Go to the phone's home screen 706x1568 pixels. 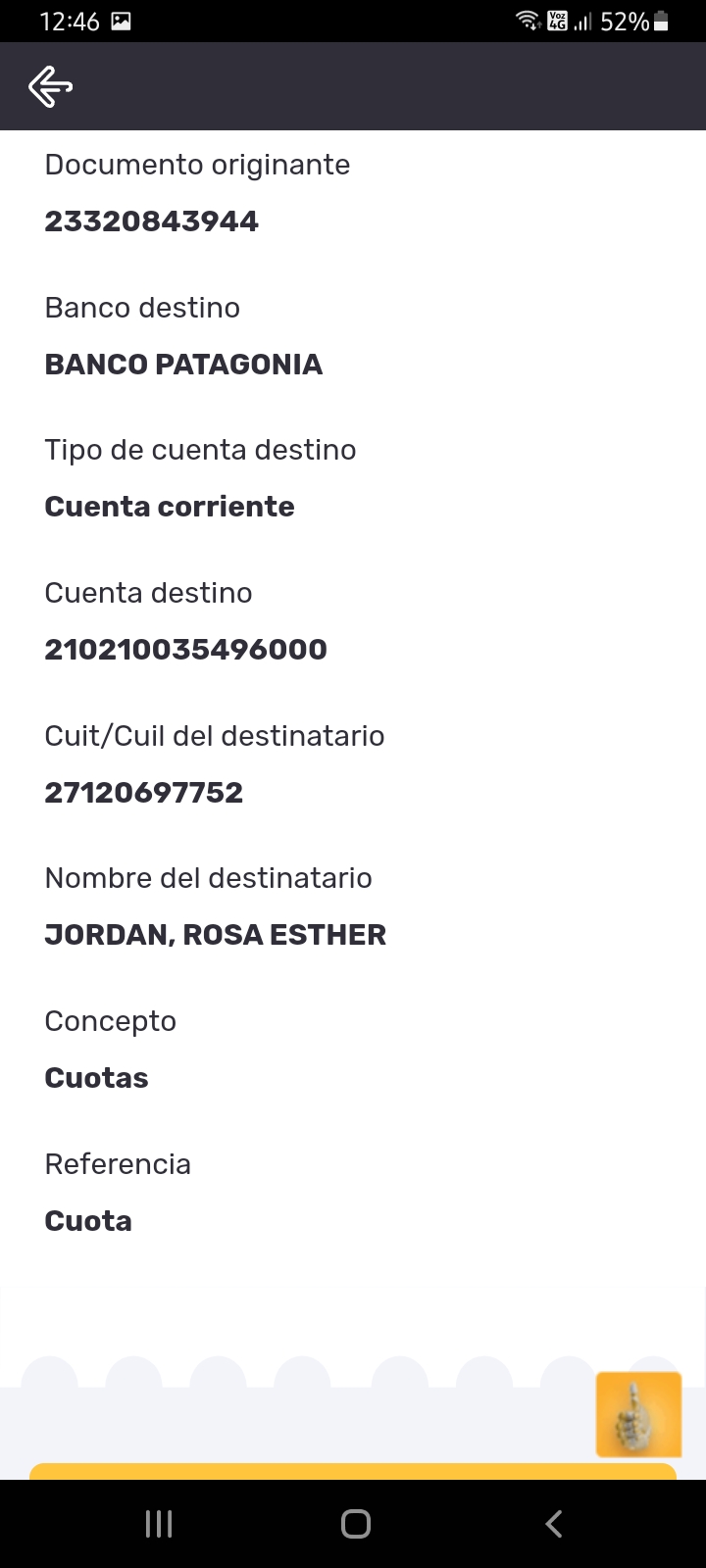click(355, 1524)
